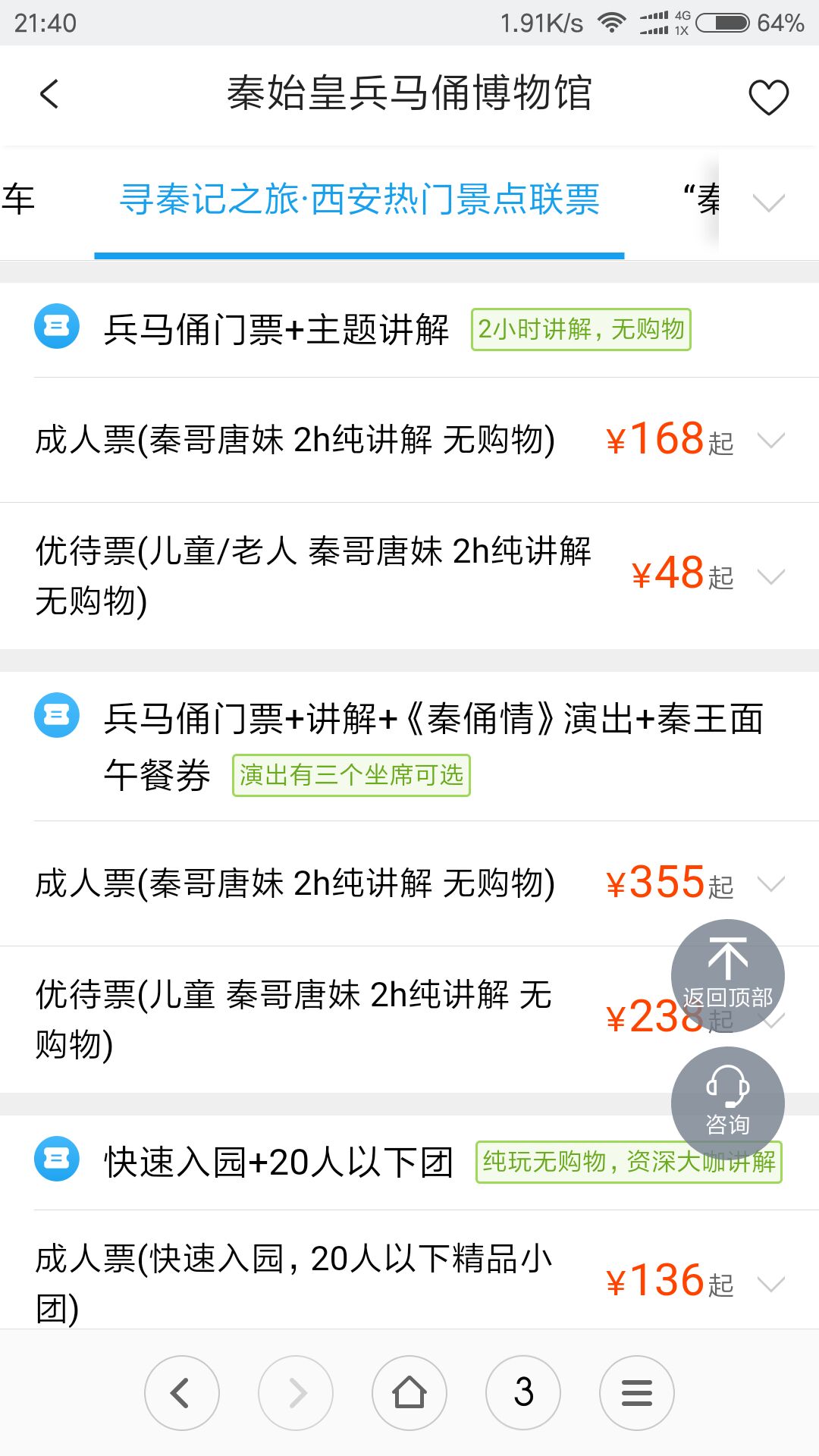Go to the browser's previous page

click(x=182, y=1393)
